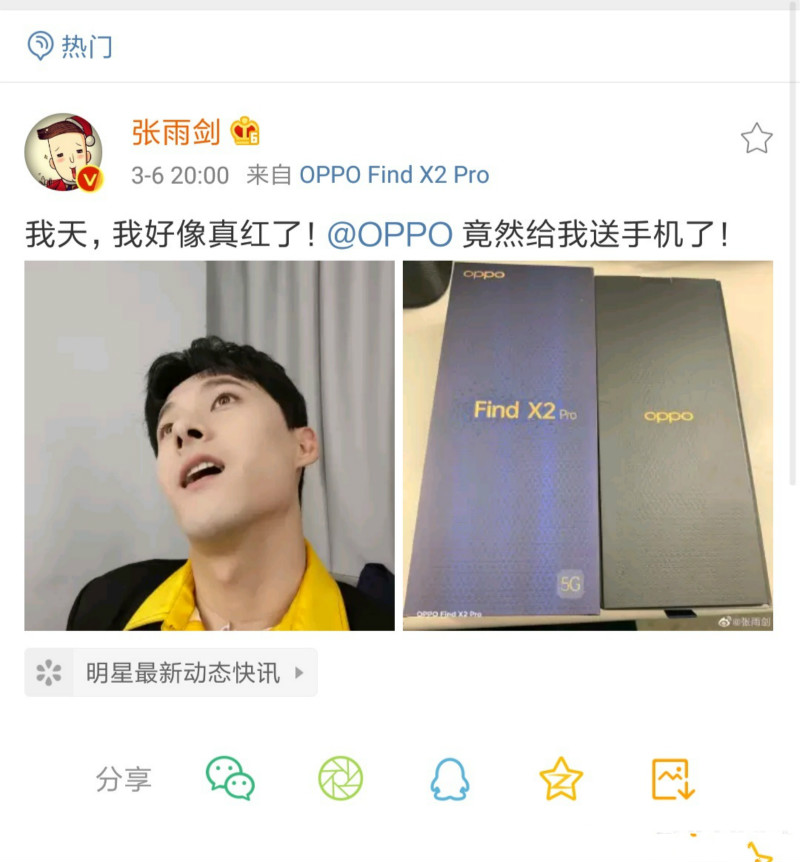Open the OPPO Find X2 Pro source link
The height and width of the screenshot is (862, 800).
click(x=394, y=175)
